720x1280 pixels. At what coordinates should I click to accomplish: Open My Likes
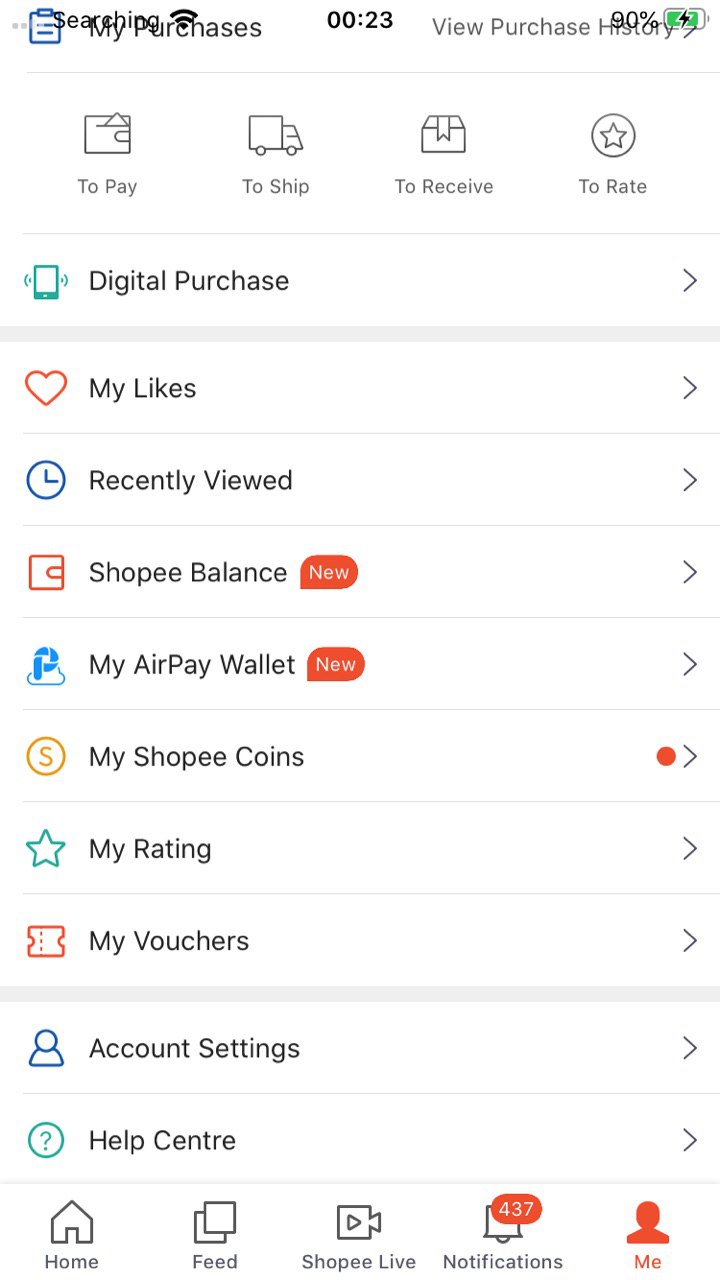(x=360, y=388)
